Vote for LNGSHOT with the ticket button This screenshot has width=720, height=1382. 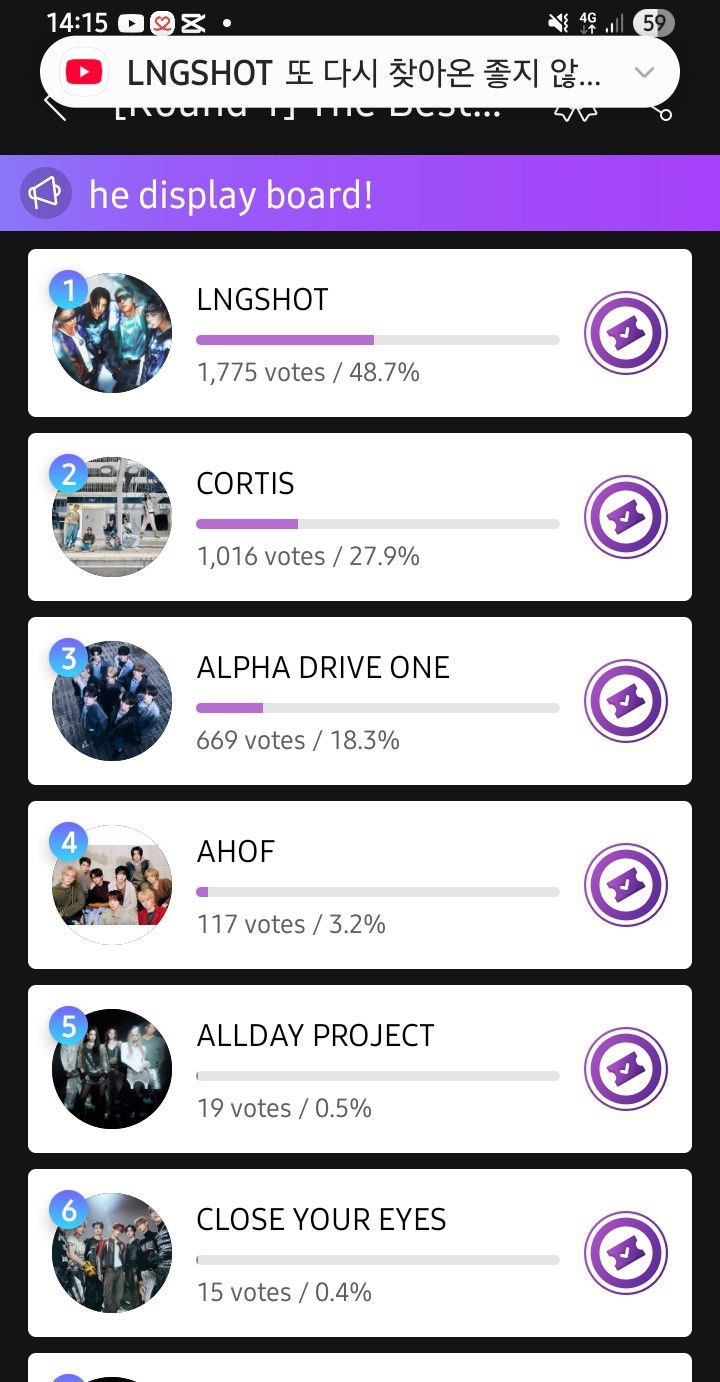click(626, 333)
